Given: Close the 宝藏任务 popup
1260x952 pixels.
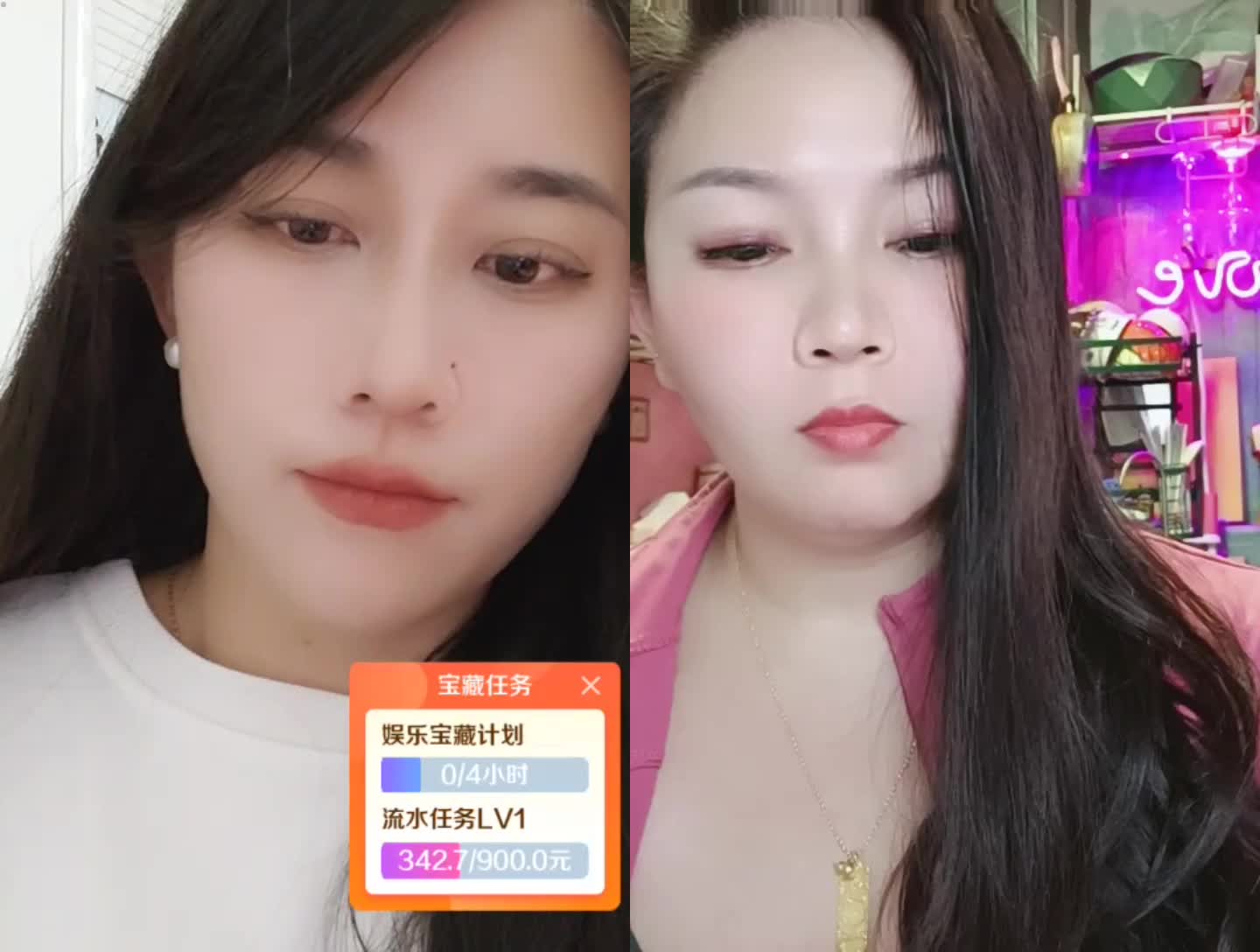Looking at the screenshot, I should pyautogui.click(x=591, y=686).
